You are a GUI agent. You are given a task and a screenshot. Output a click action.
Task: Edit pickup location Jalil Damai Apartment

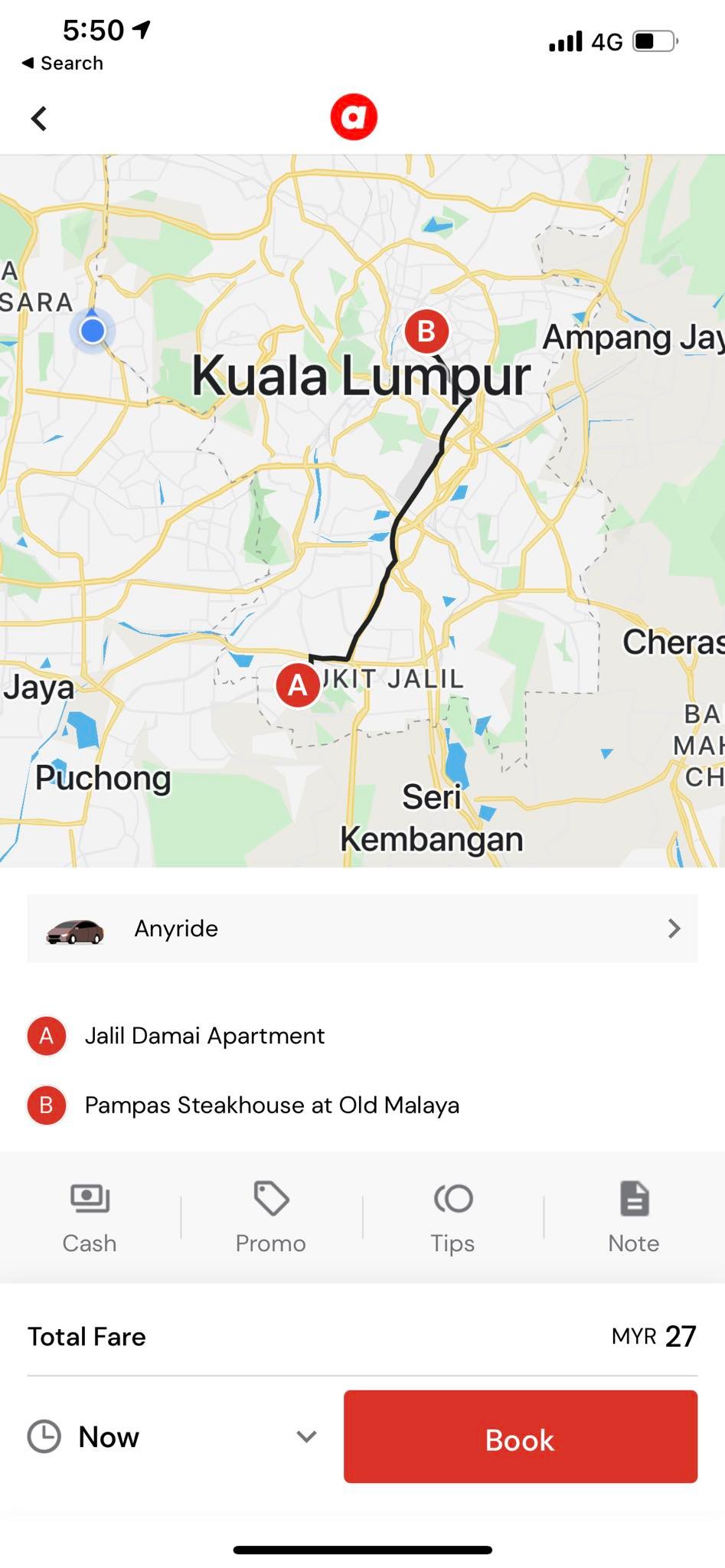pos(204,1036)
